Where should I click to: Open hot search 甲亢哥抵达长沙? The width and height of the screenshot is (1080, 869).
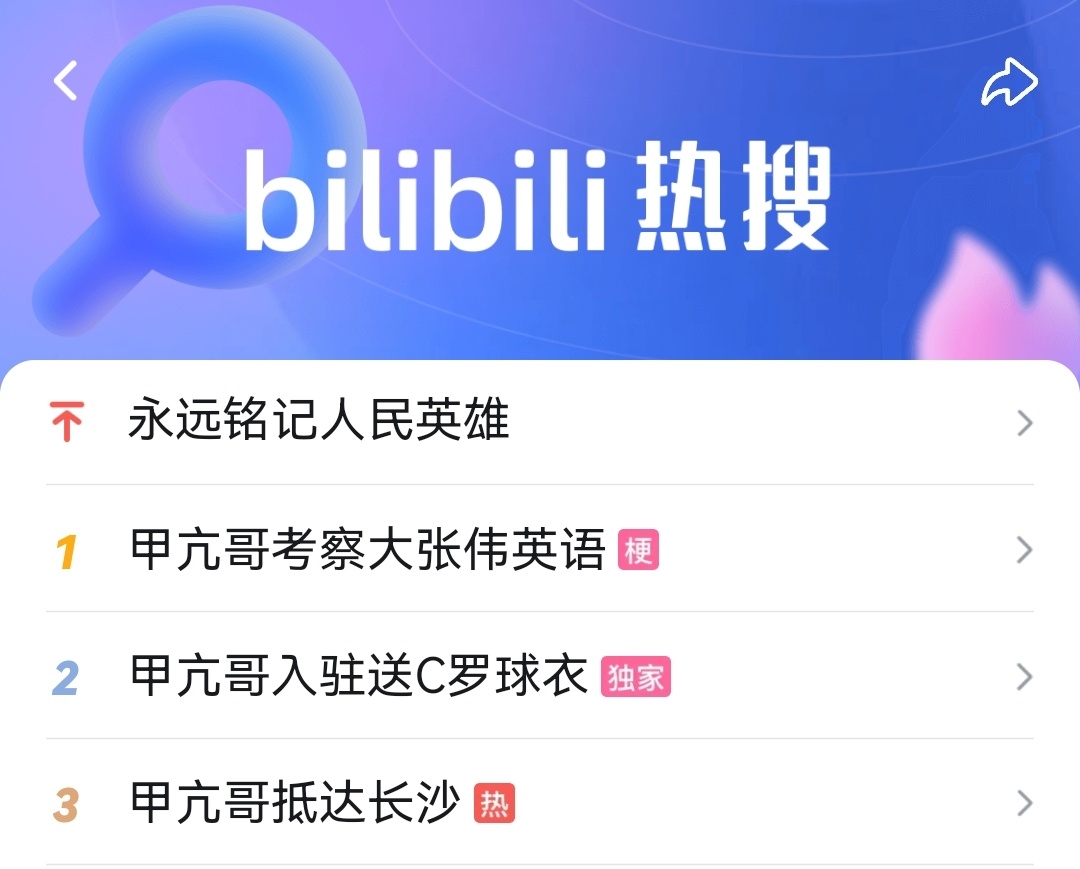point(296,804)
